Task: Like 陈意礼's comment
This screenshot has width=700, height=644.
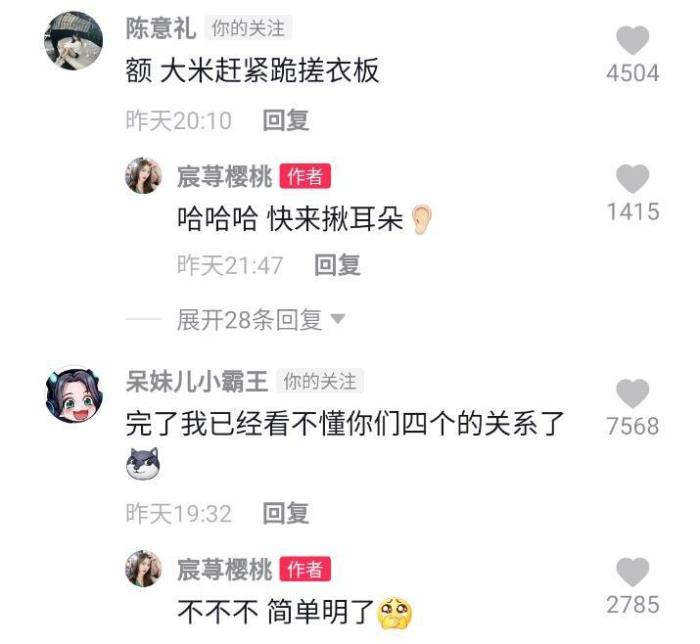Action: point(632,41)
